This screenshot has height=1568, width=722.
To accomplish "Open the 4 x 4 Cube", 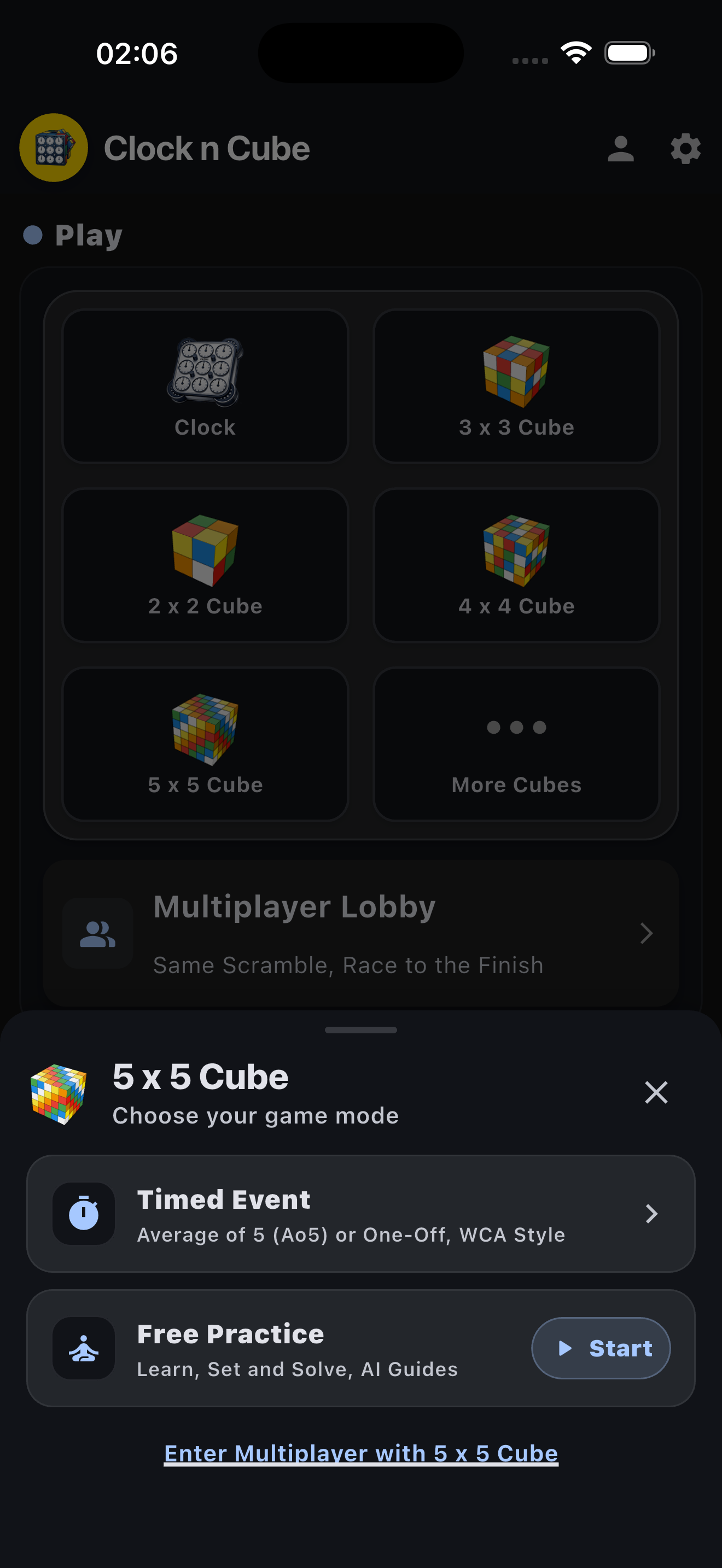I will coord(516,563).
